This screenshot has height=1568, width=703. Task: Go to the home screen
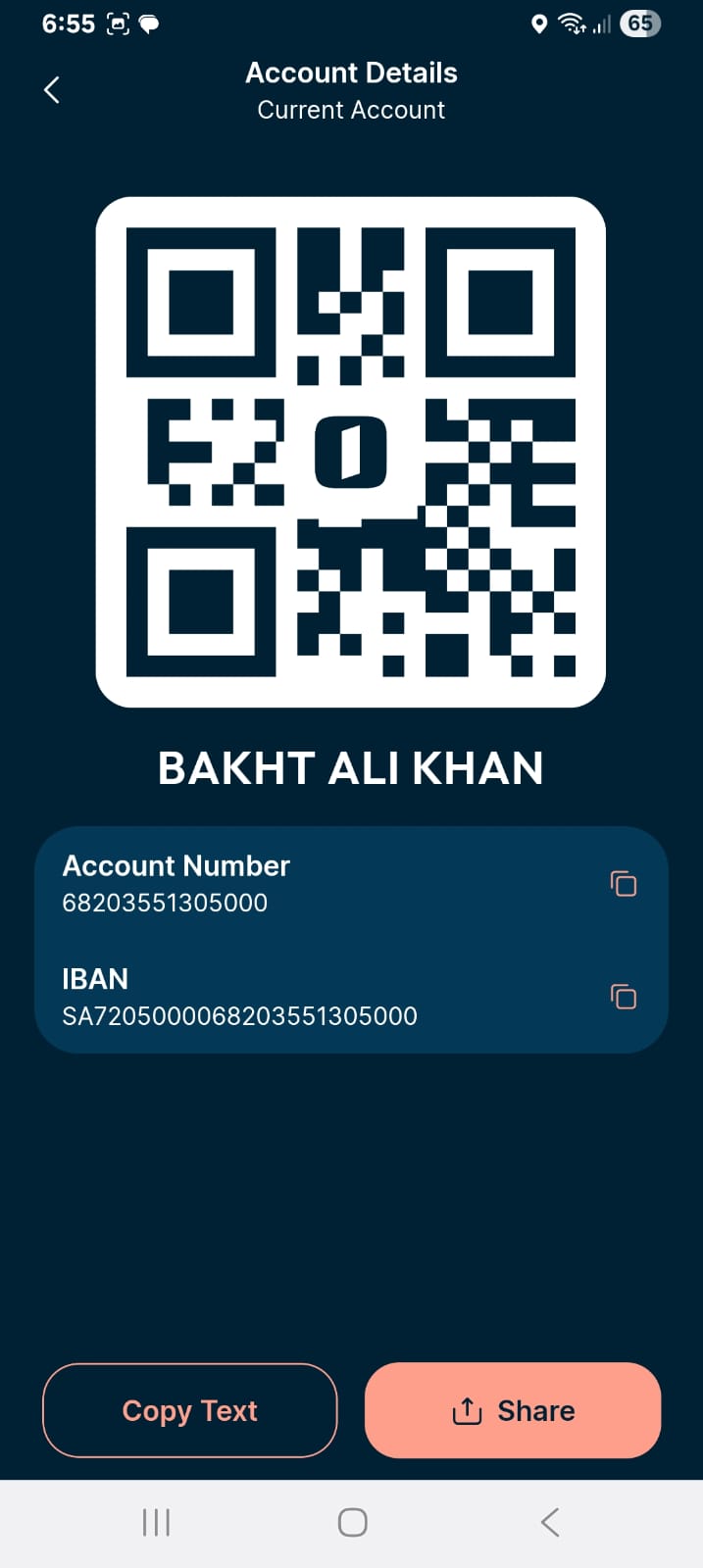click(x=352, y=1522)
